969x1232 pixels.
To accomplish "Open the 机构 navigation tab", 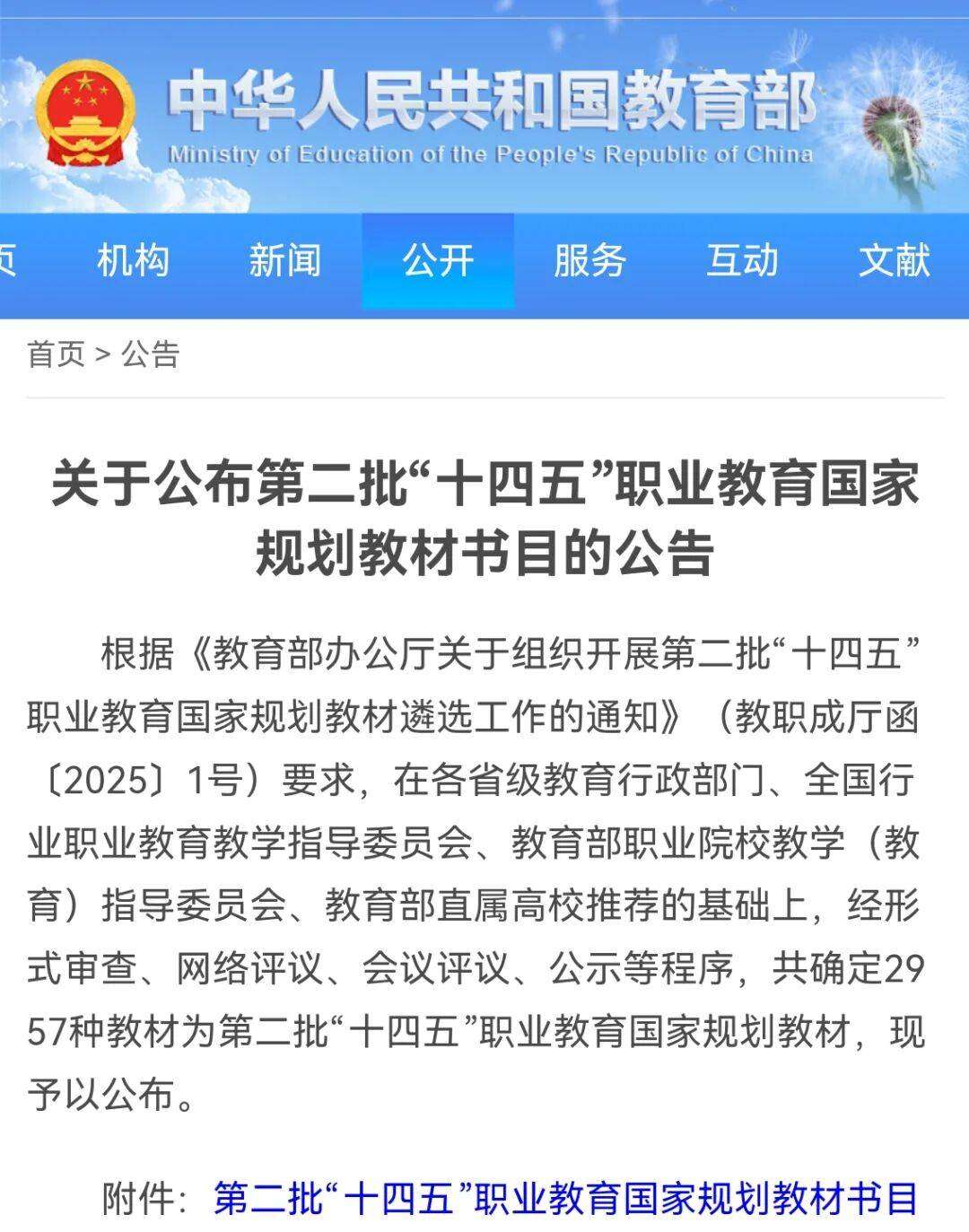I will (133, 261).
